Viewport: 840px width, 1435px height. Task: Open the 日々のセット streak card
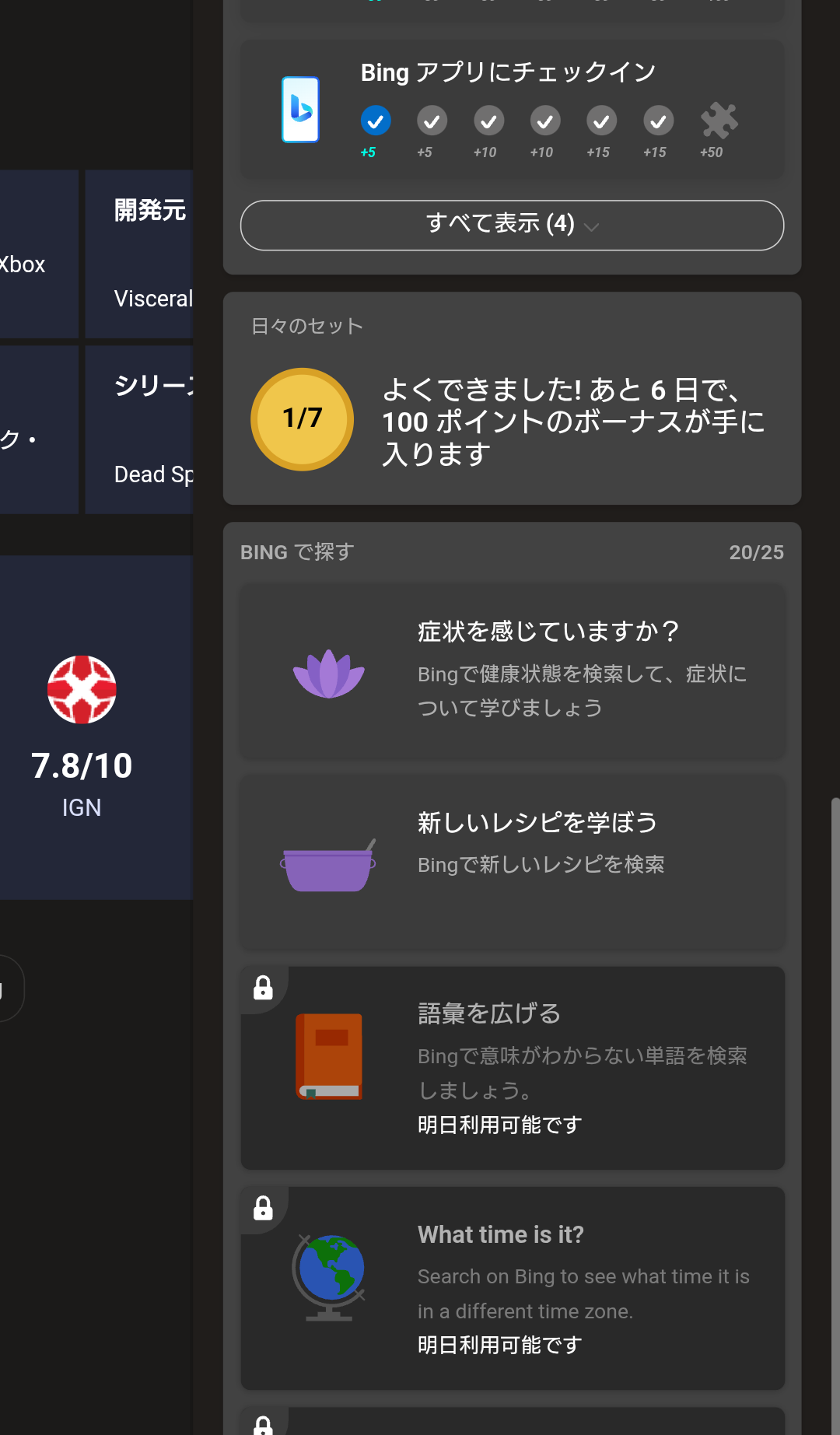pos(512,398)
